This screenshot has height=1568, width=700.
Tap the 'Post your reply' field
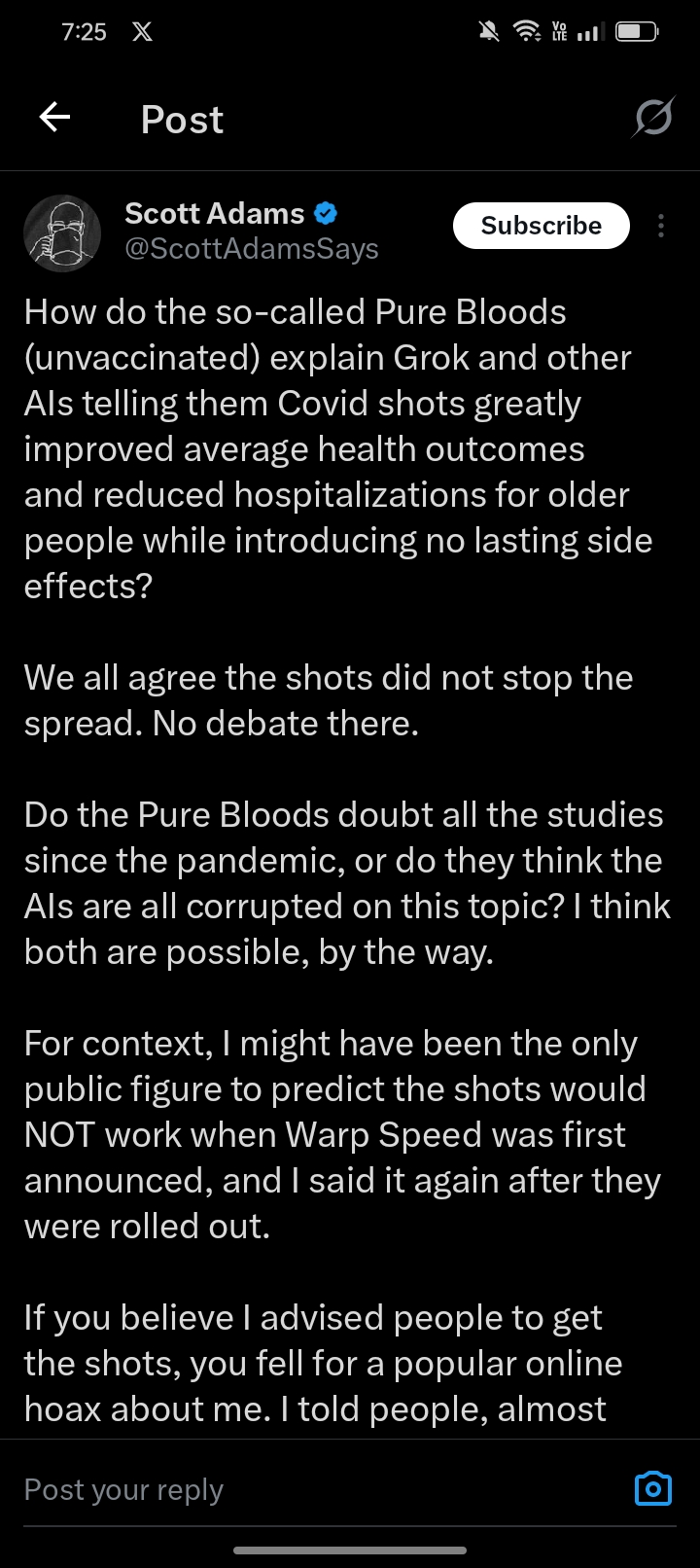pos(321,1489)
